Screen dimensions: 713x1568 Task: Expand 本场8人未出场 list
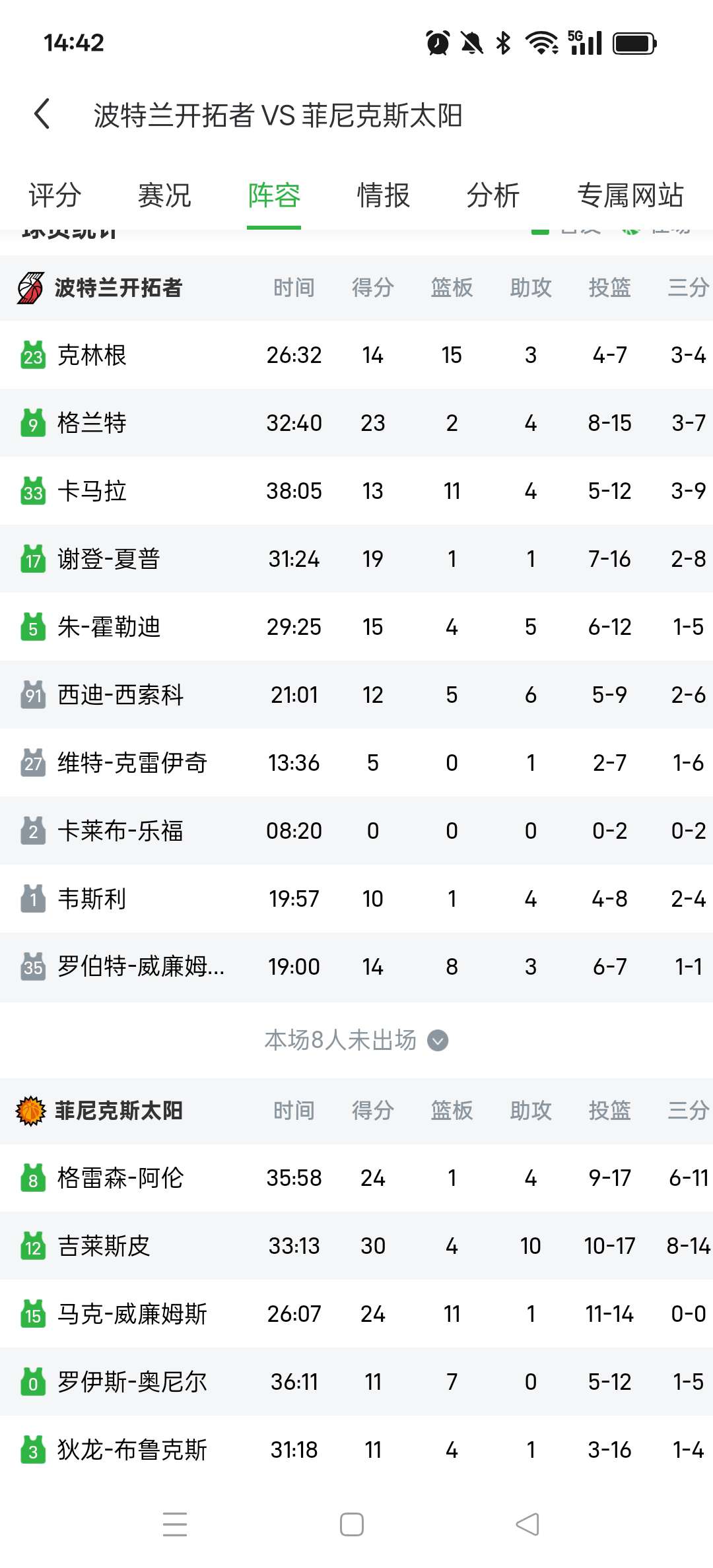click(x=356, y=1040)
